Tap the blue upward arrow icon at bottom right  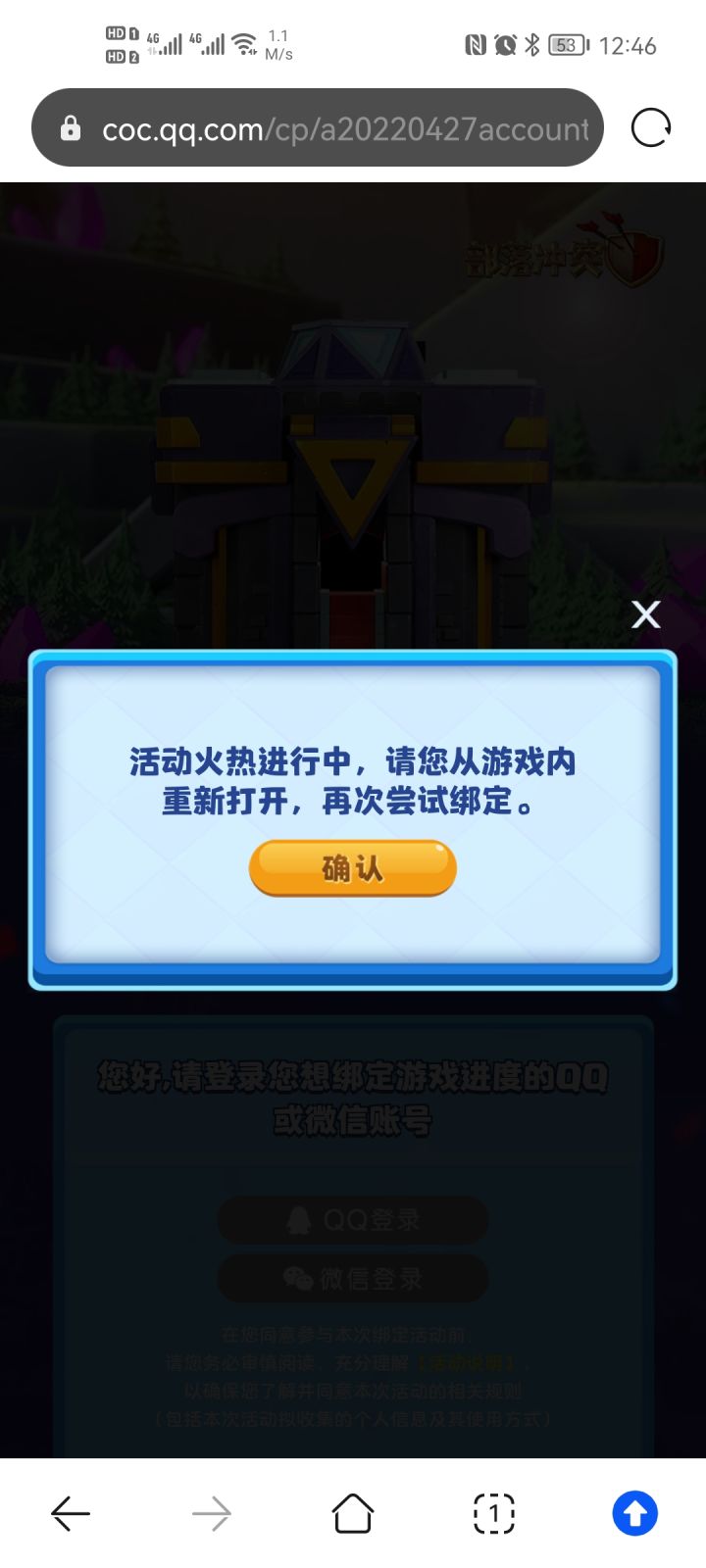click(634, 1512)
